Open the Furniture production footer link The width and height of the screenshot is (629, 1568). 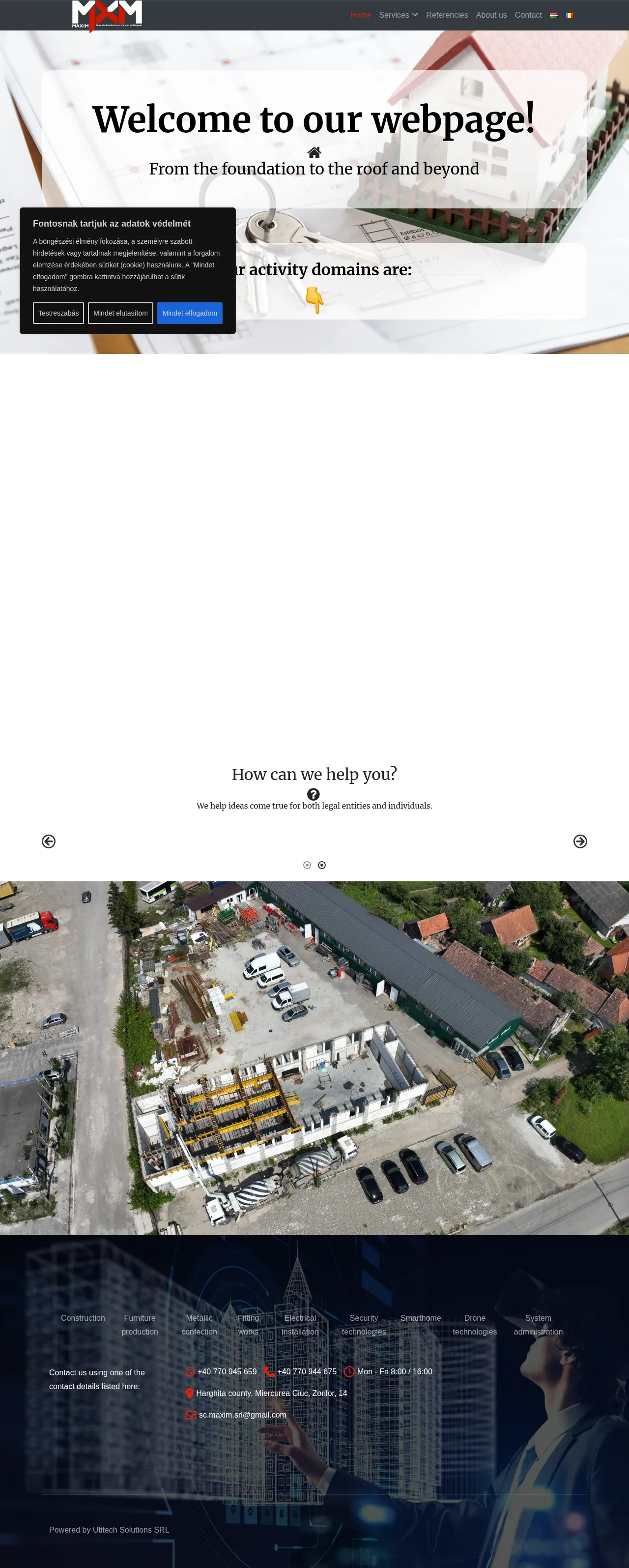point(140,1325)
